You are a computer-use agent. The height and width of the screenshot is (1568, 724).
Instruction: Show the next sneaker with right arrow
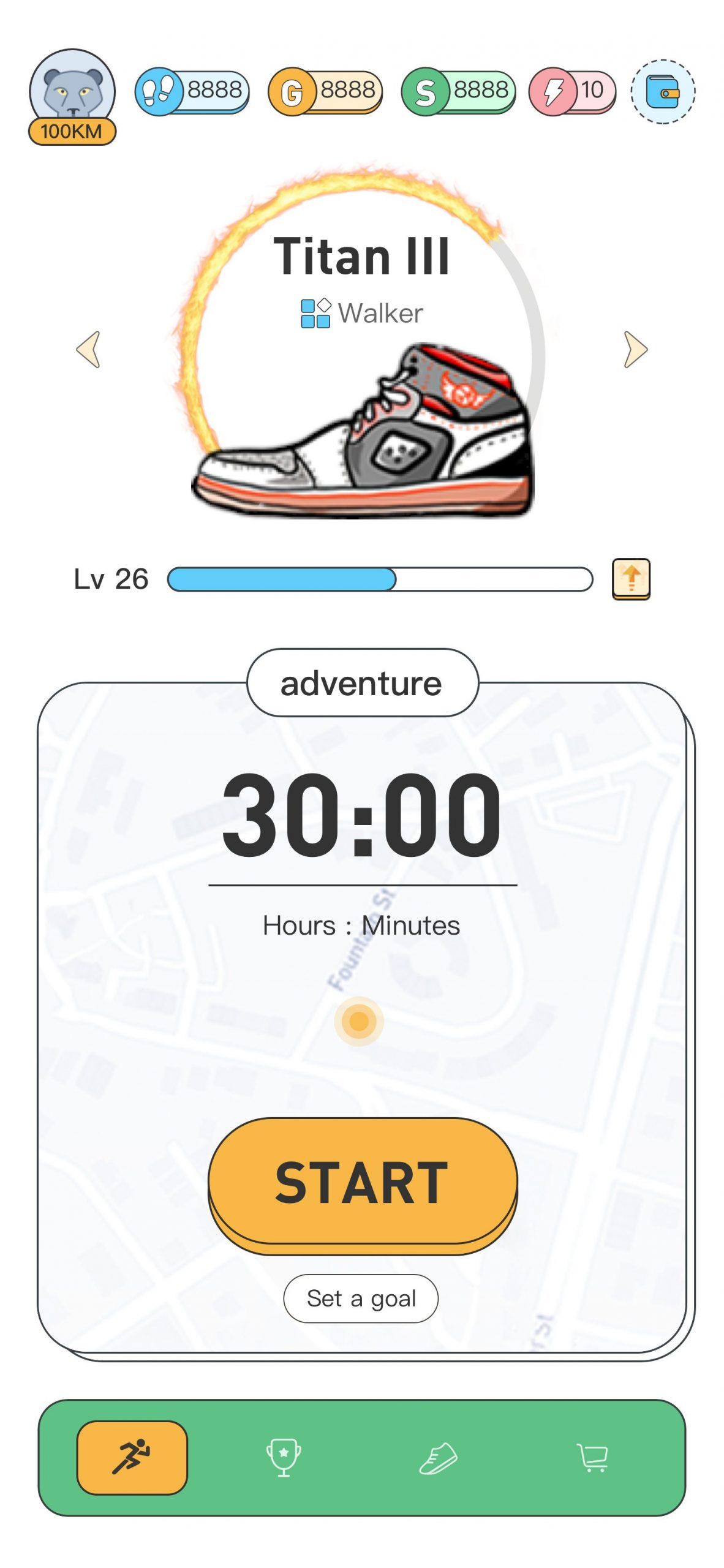tap(635, 350)
